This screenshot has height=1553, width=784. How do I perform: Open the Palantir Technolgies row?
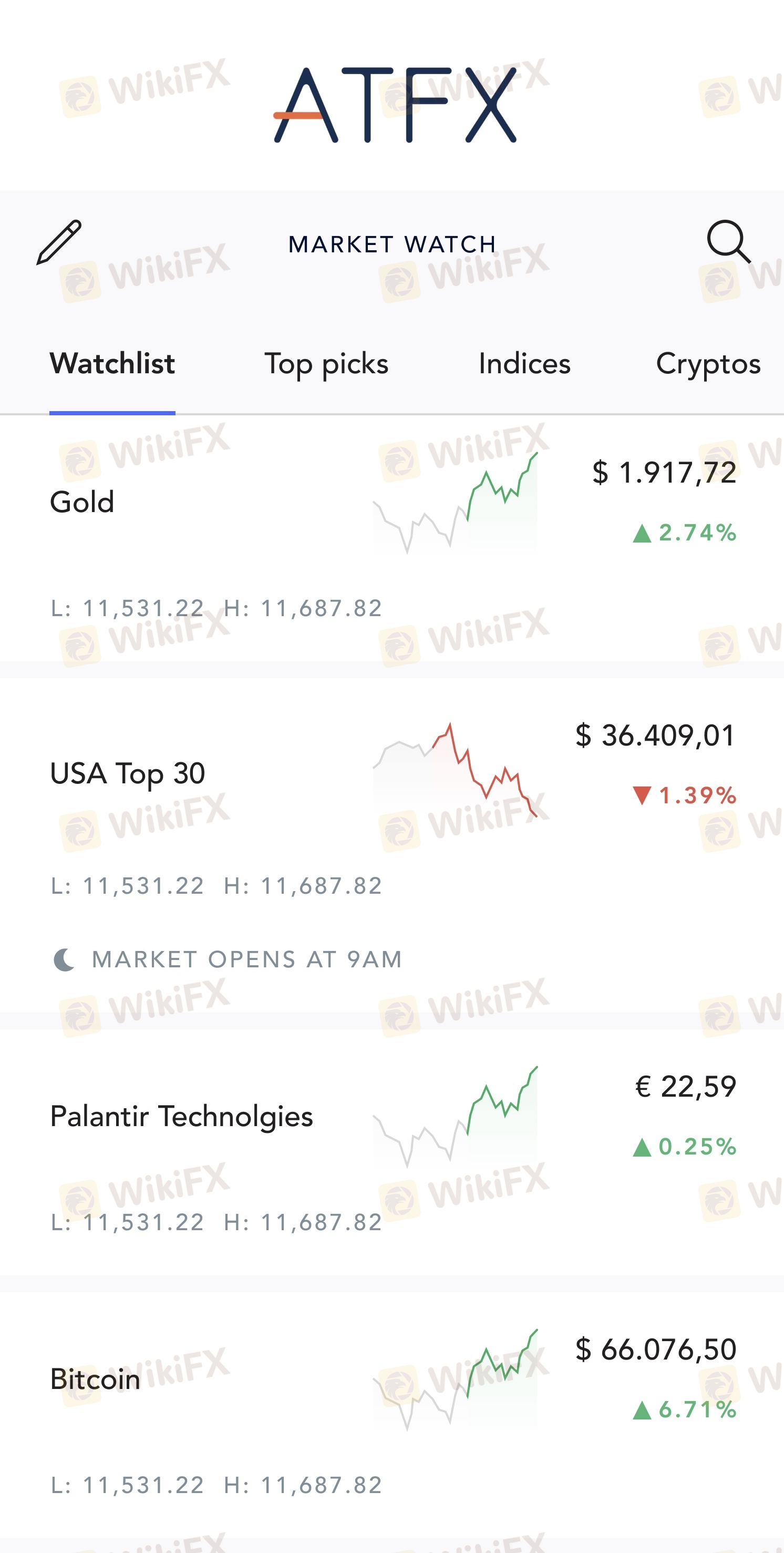[391, 1152]
